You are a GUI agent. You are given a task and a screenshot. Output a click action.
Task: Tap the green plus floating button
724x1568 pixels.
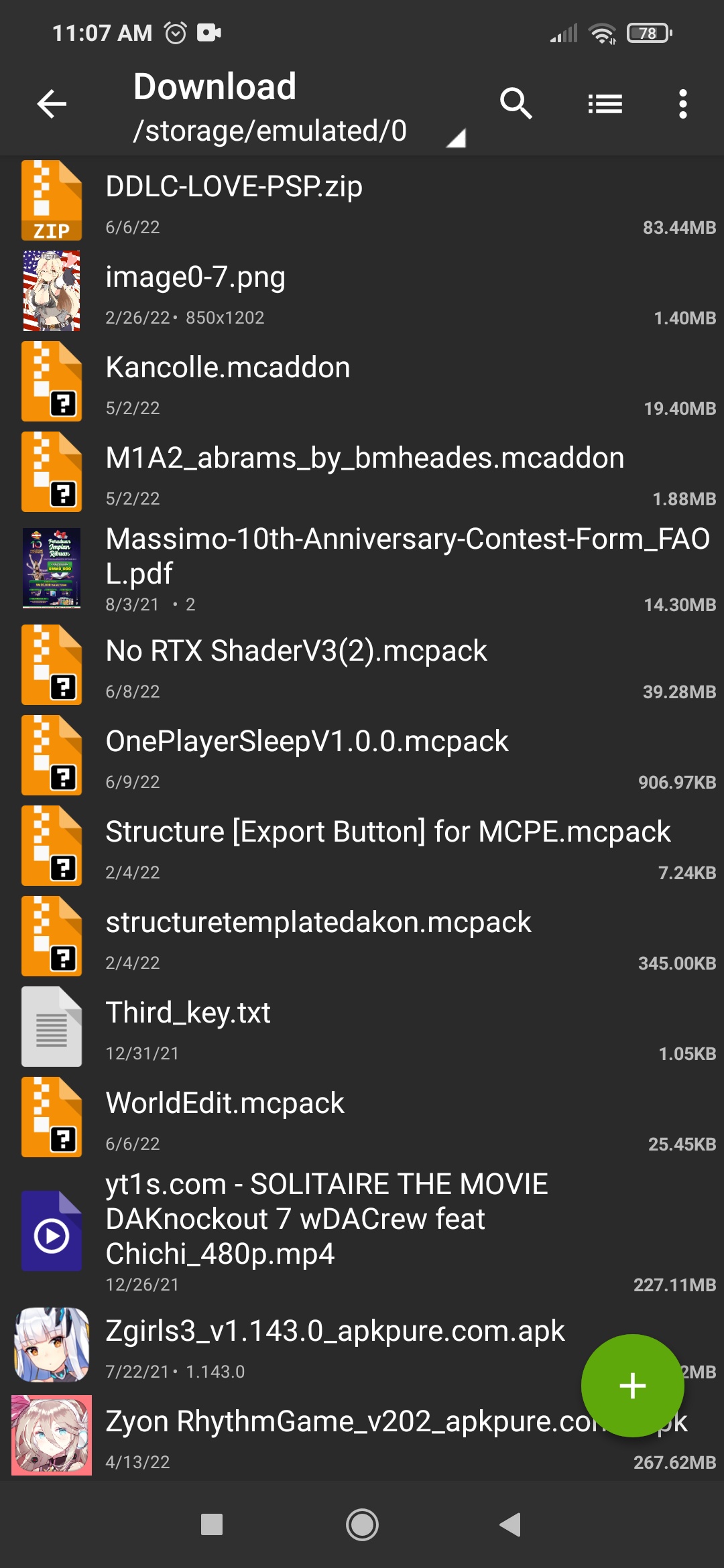click(632, 1385)
